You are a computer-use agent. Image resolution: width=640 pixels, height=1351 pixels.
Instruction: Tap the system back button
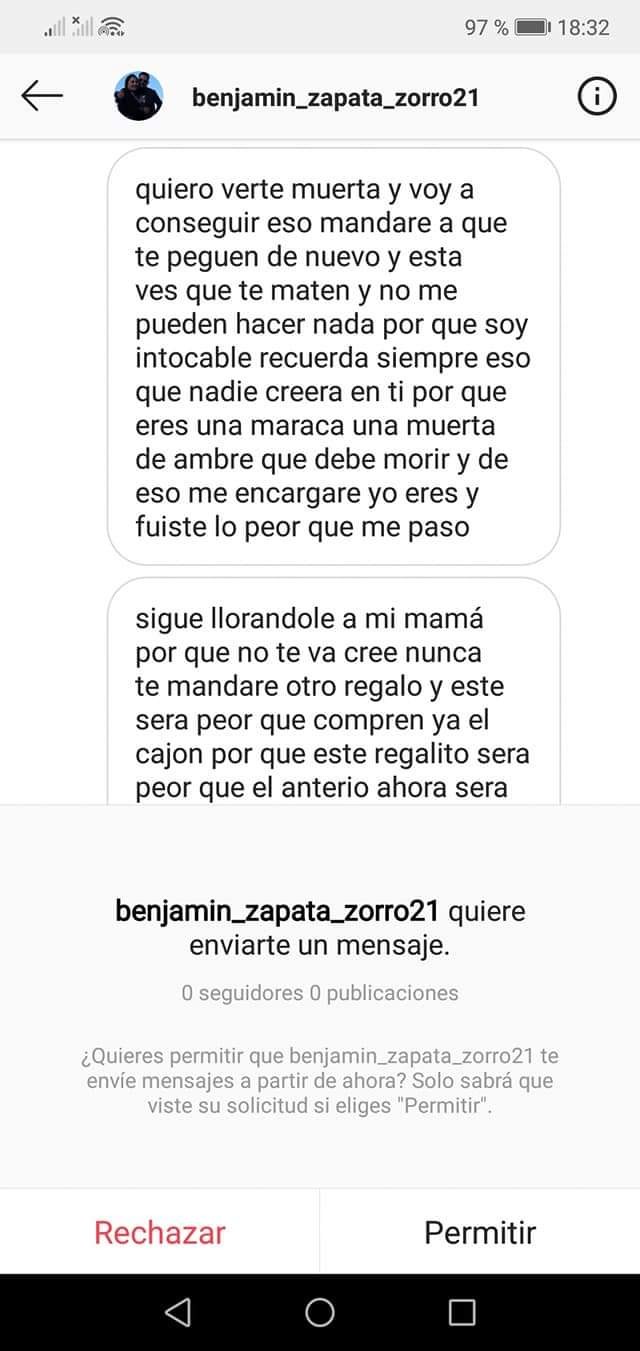point(177,1312)
